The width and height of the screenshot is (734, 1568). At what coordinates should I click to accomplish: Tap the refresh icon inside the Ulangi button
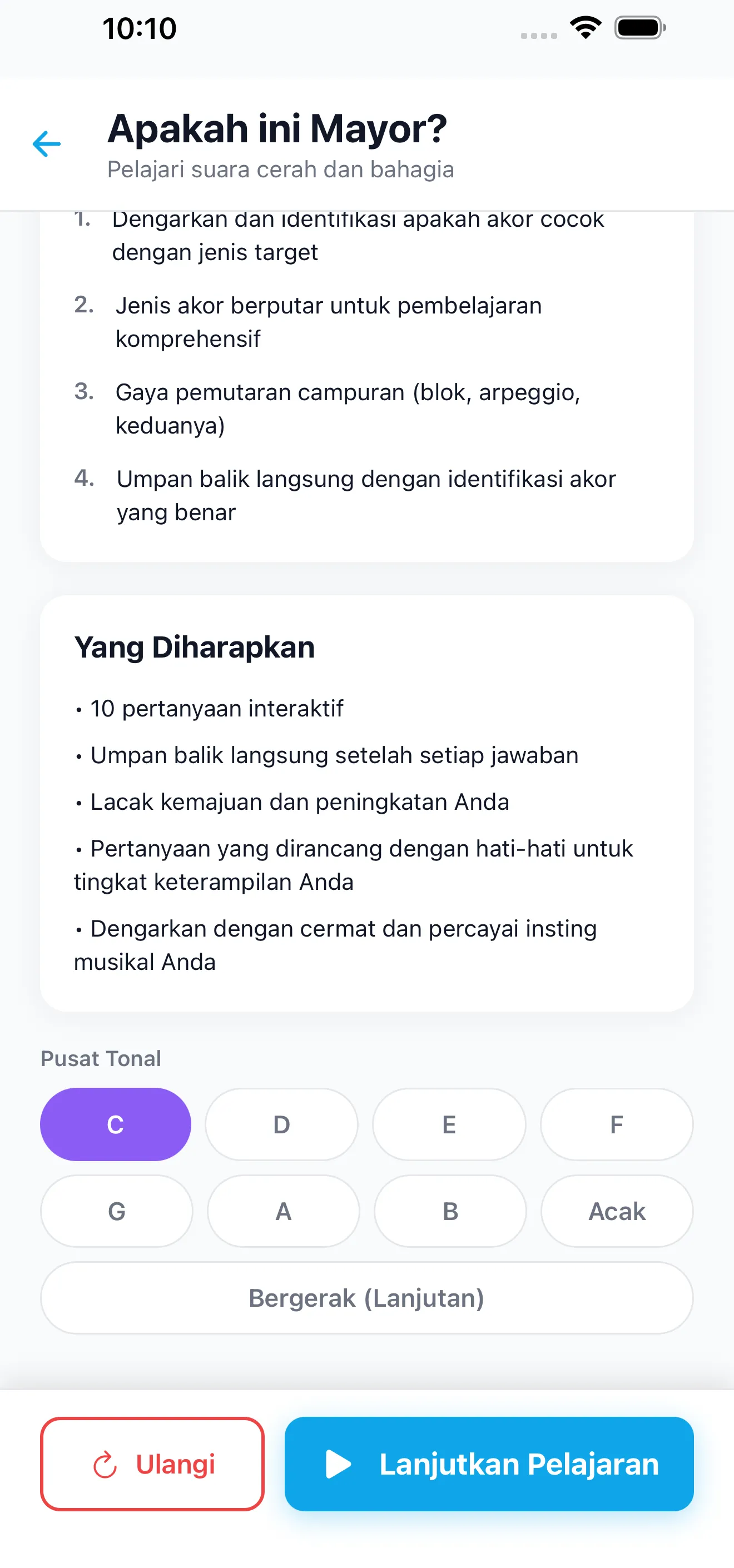(x=105, y=1465)
